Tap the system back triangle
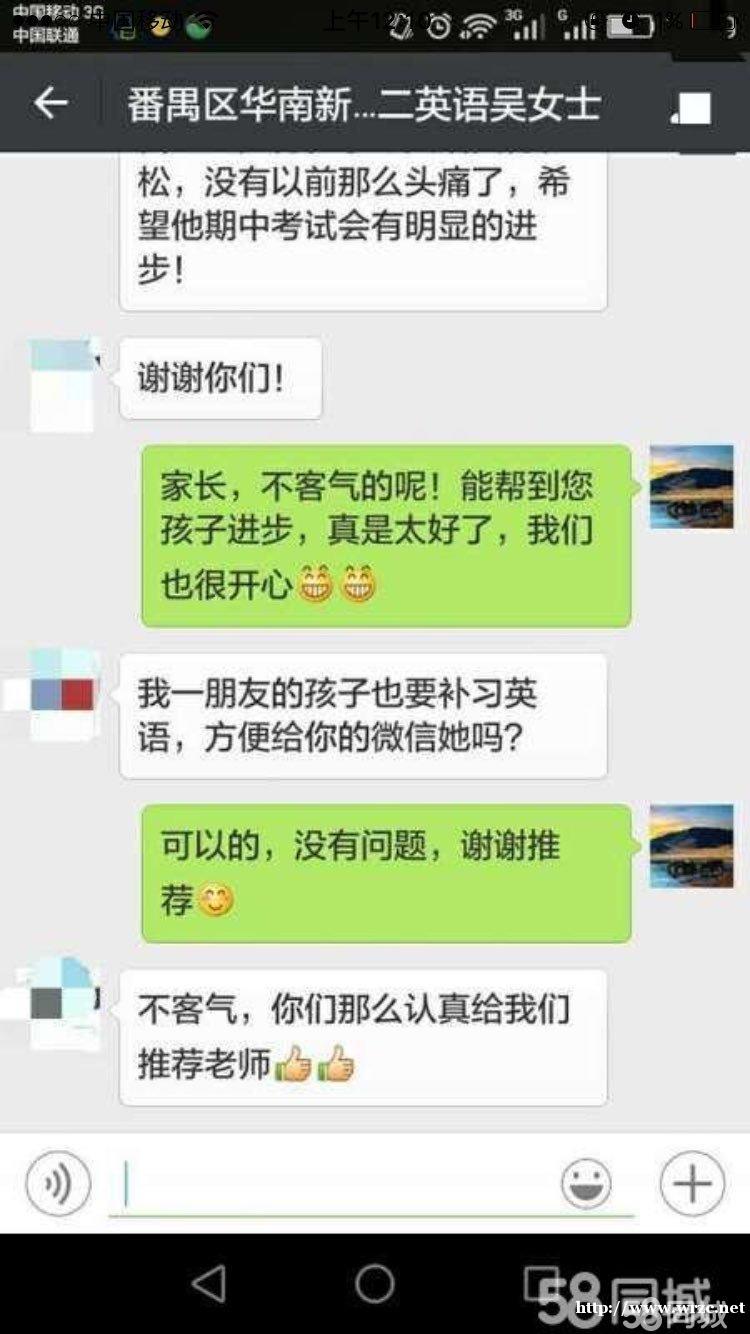The height and width of the screenshot is (1334, 750). [208, 1284]
